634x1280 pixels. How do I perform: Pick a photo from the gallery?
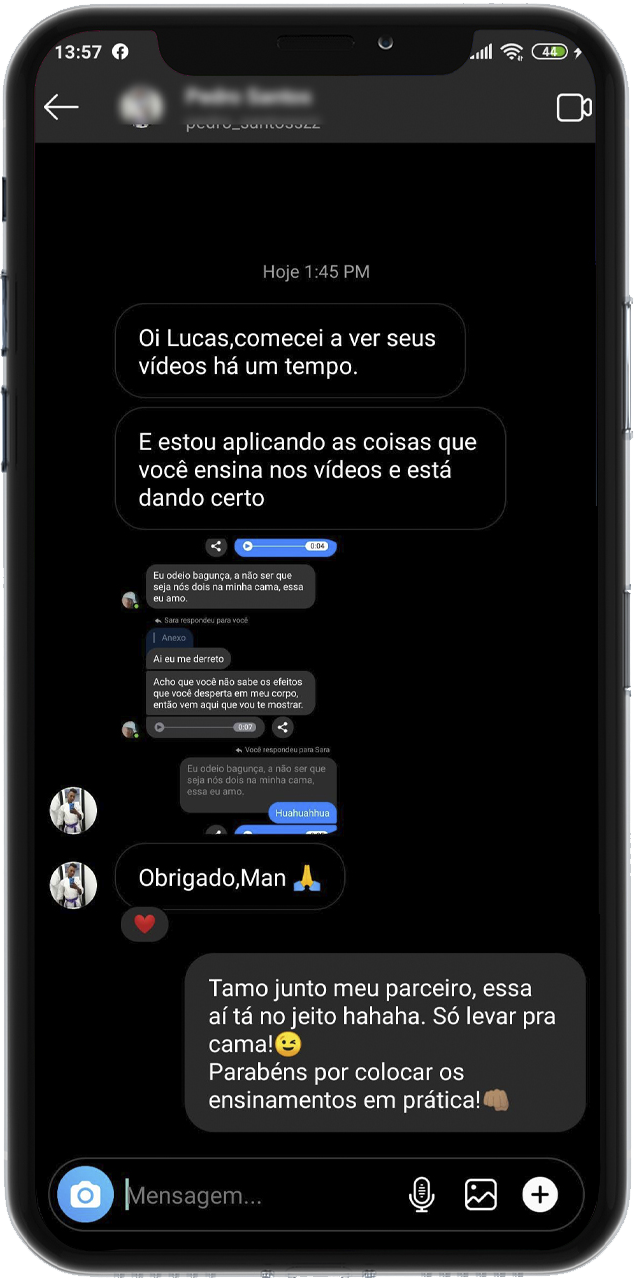coord(481,1194)
